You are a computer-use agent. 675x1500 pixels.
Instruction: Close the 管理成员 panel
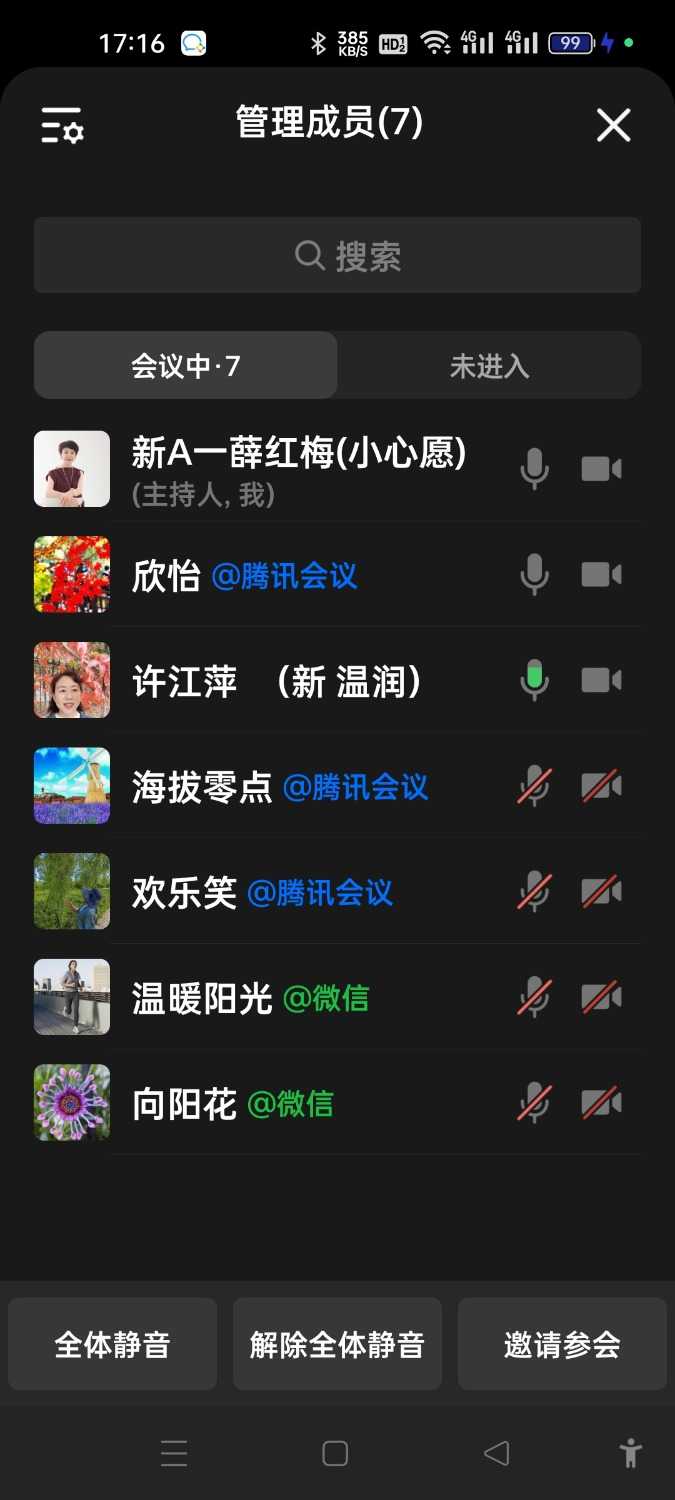[613, 126]
